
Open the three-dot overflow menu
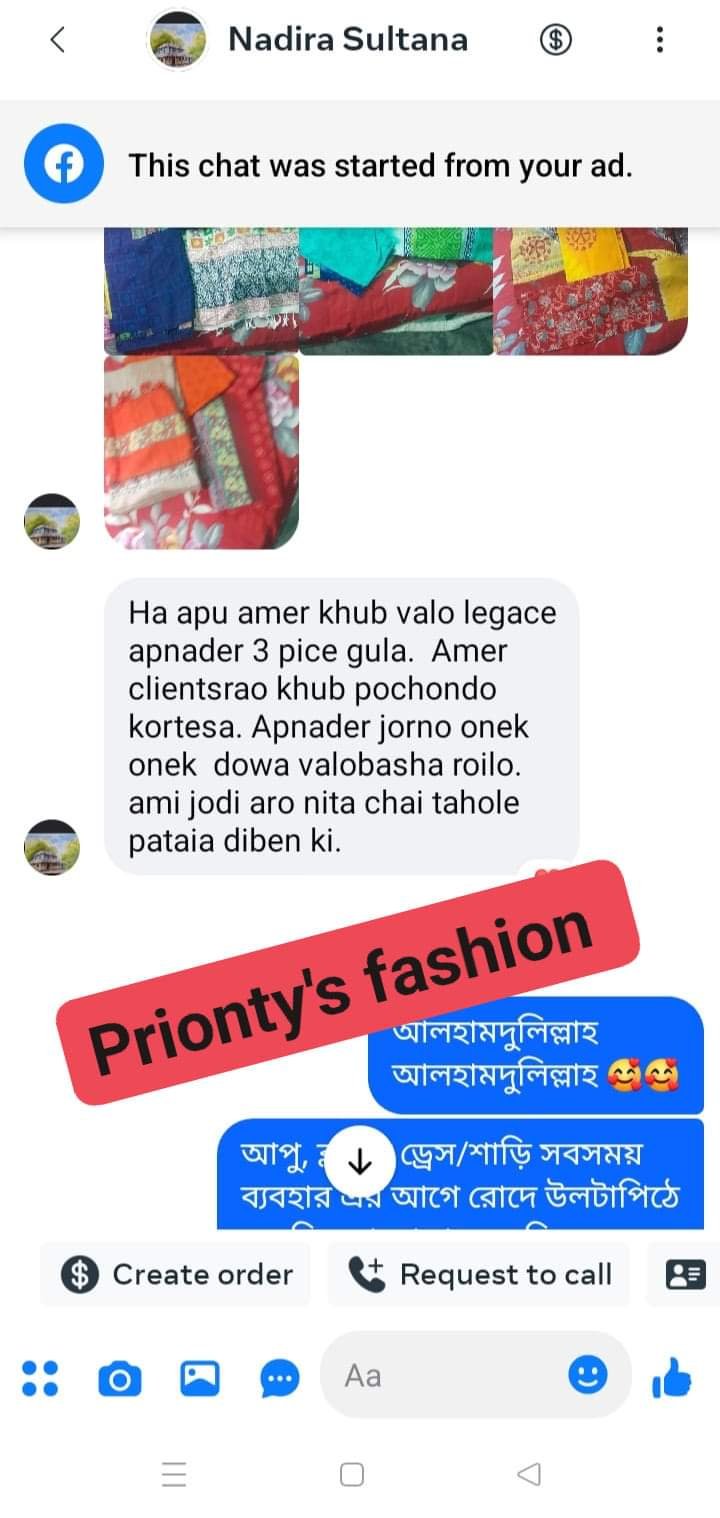pos(659,40)
